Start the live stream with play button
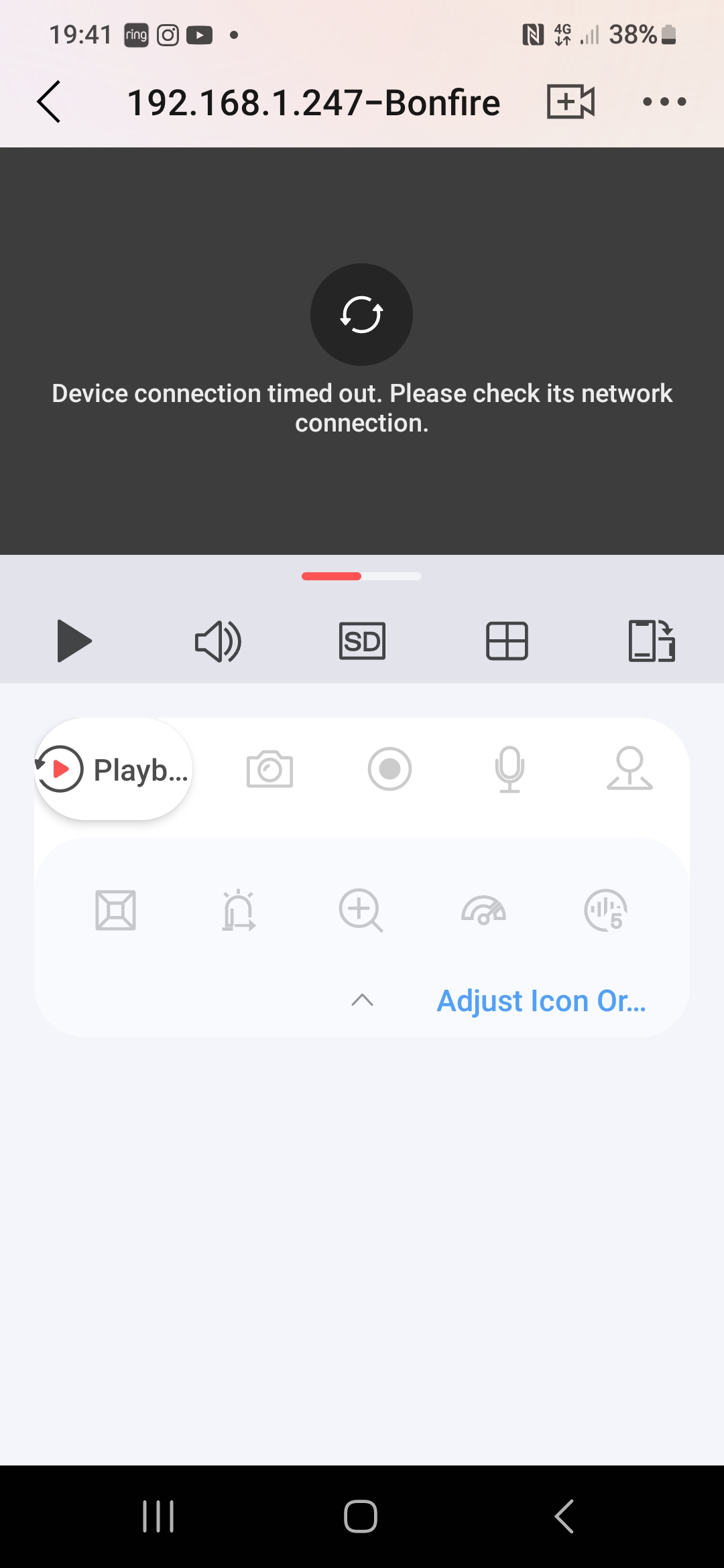 click(x=74, y=641)
